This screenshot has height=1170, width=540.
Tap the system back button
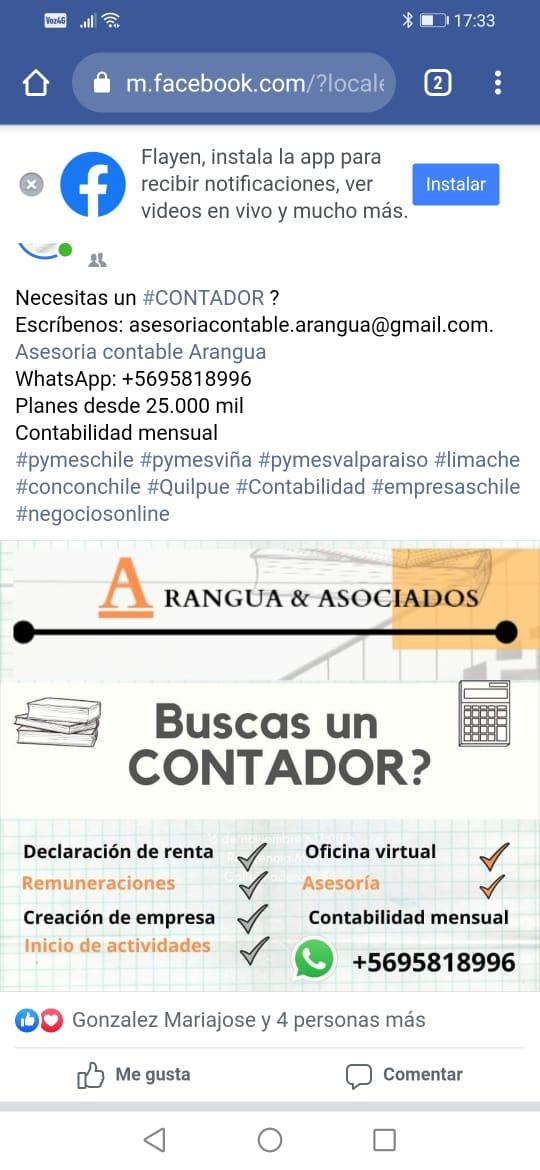154,1139
